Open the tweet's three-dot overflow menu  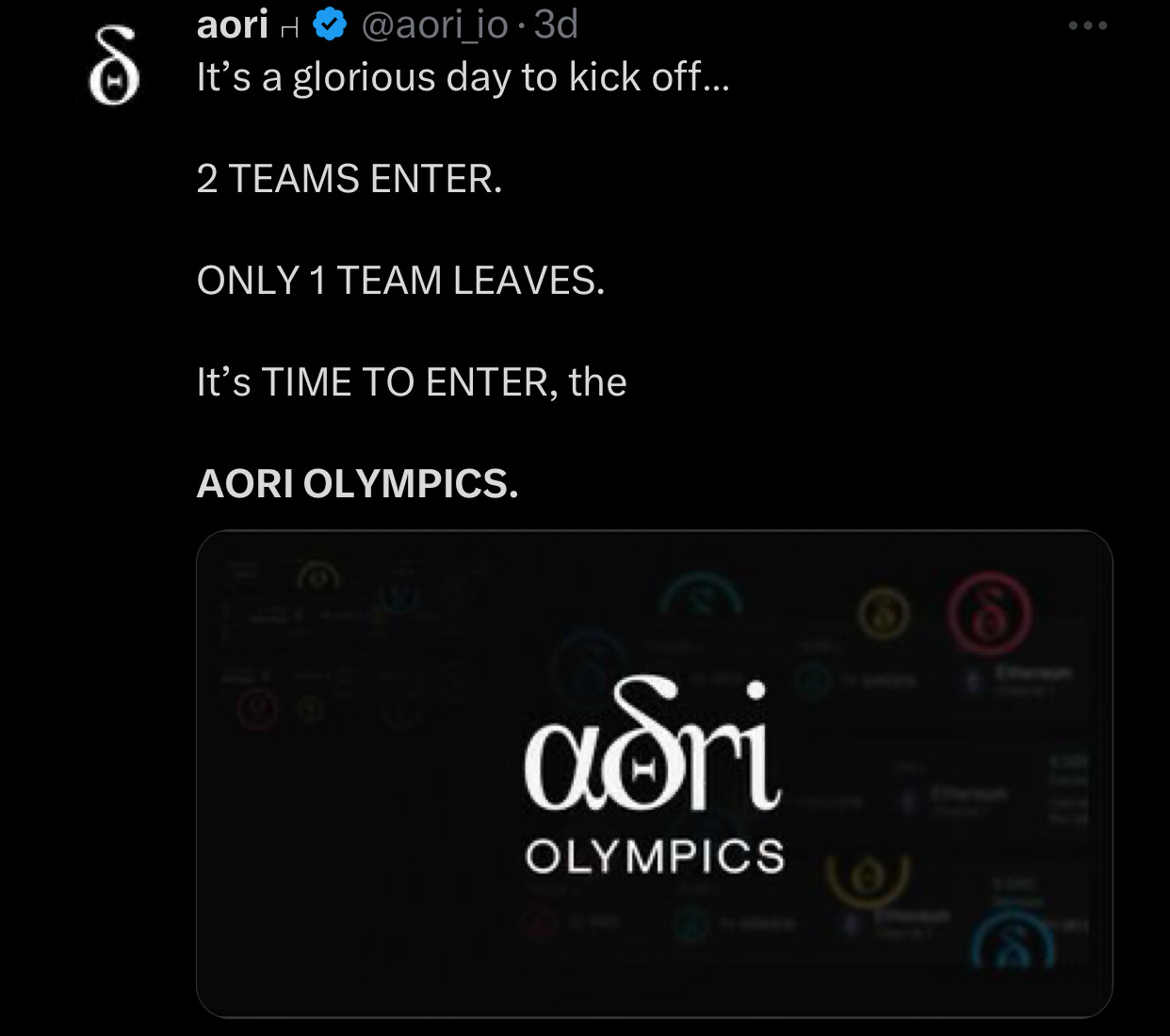[1088, 25]
